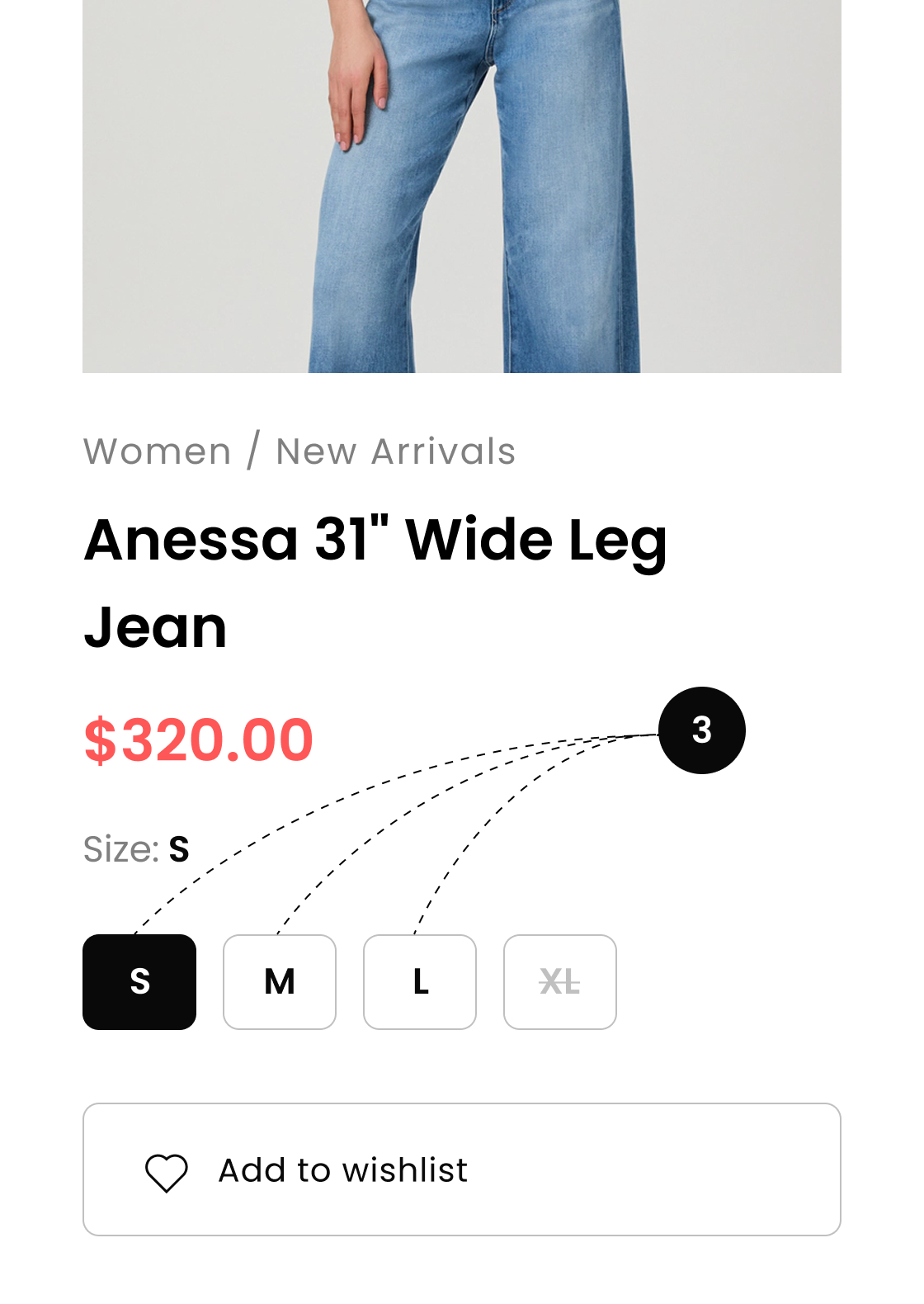Choose size L
This screenshot has width=924, height=1304.
420,981
